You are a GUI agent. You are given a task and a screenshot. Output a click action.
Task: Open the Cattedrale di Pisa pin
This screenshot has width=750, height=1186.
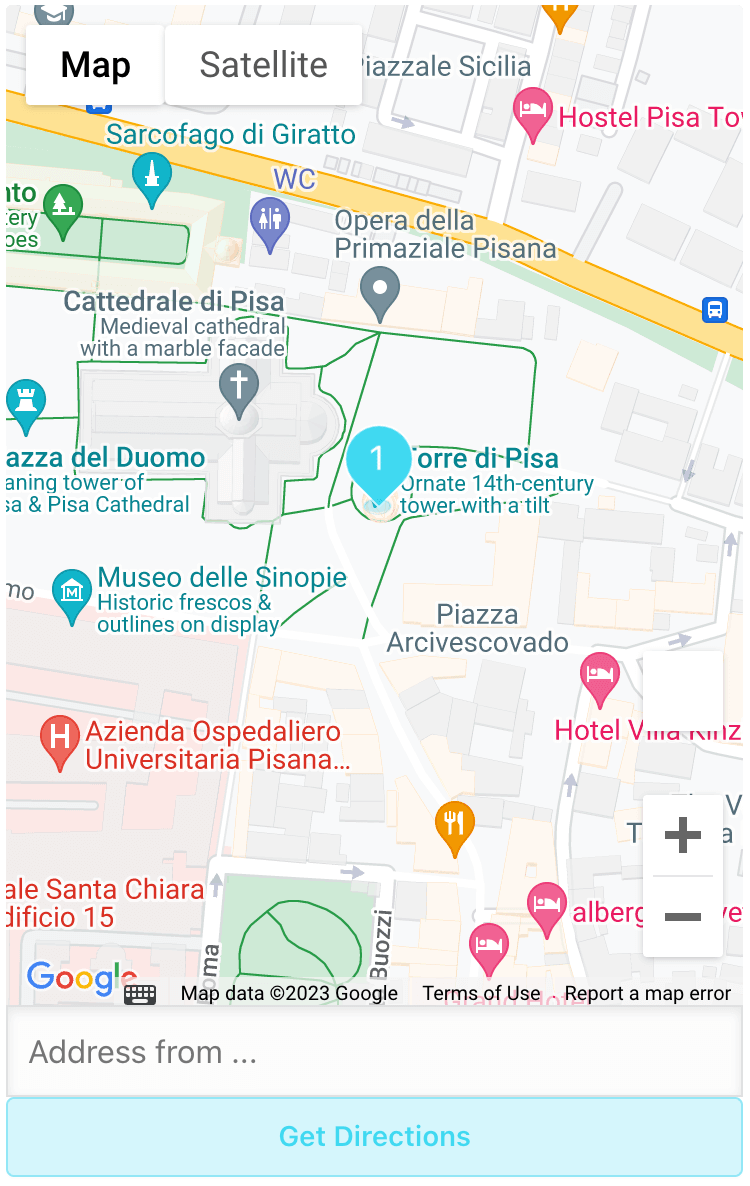pos(239,388)
